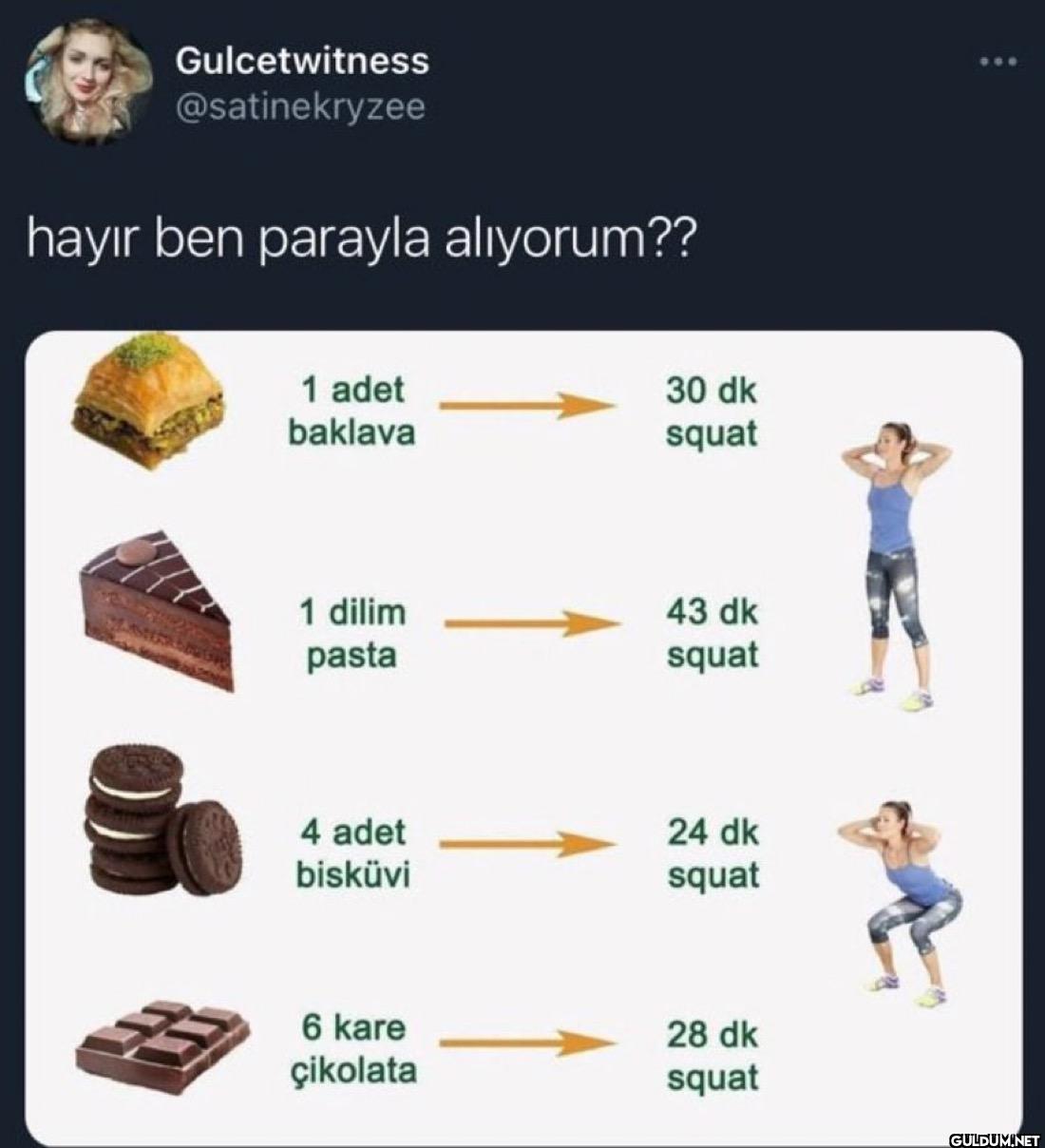
Task: Open the tweet's three-dot overflow menu
Action: coord(998,63)
